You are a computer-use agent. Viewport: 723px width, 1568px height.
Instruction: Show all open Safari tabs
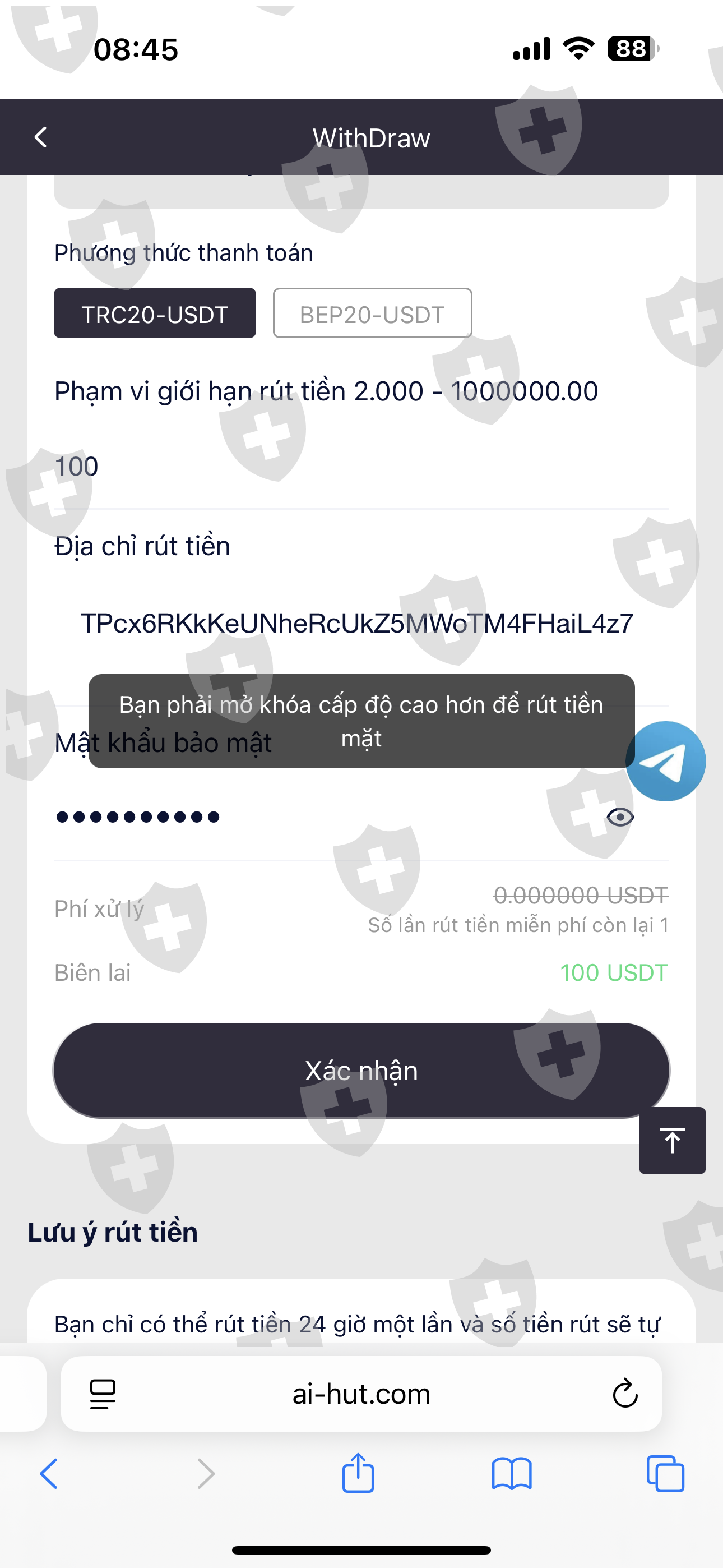pyautogui.click(x=665, y=1474)
